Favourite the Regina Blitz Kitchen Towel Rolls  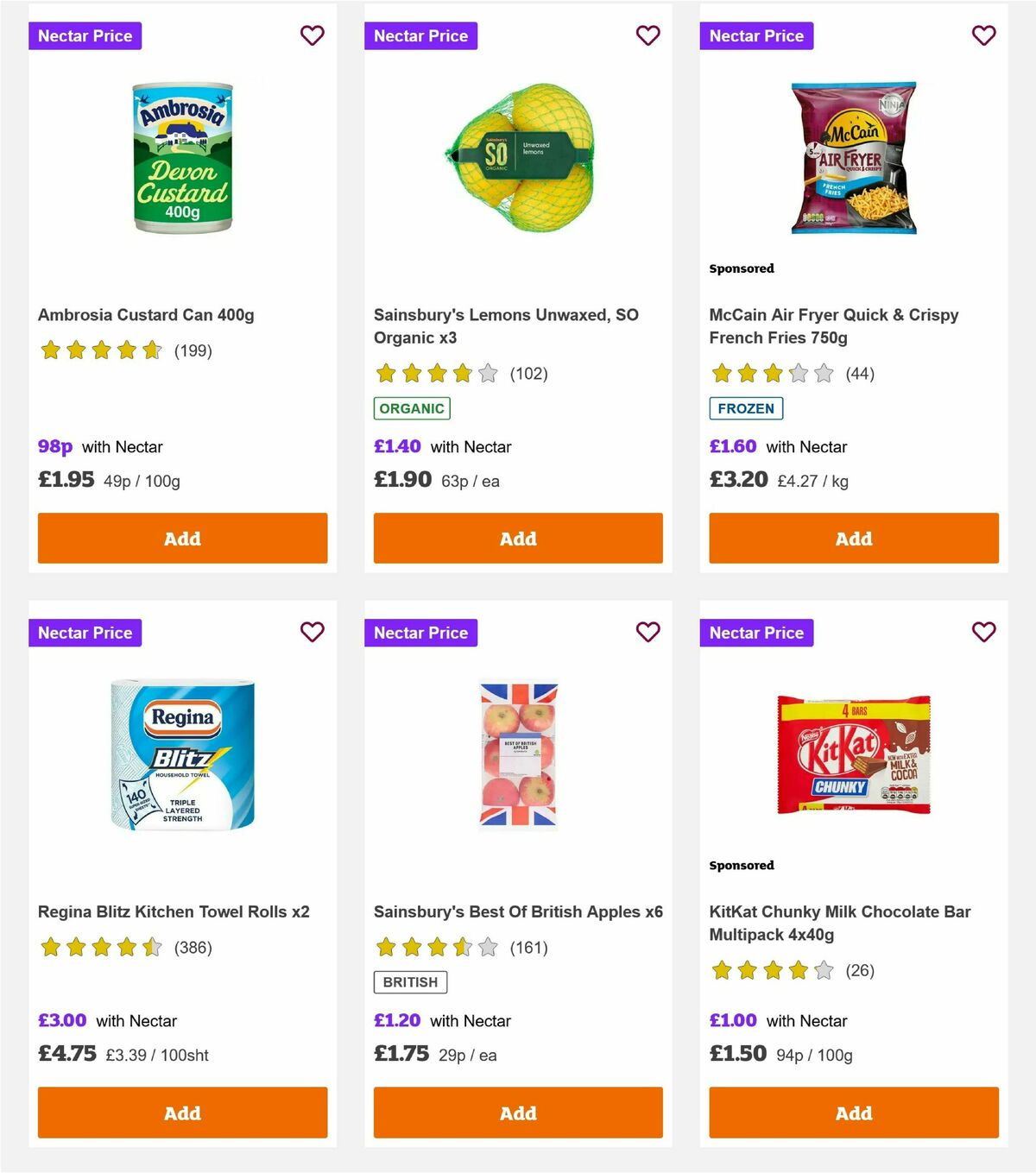pos(312,633)
